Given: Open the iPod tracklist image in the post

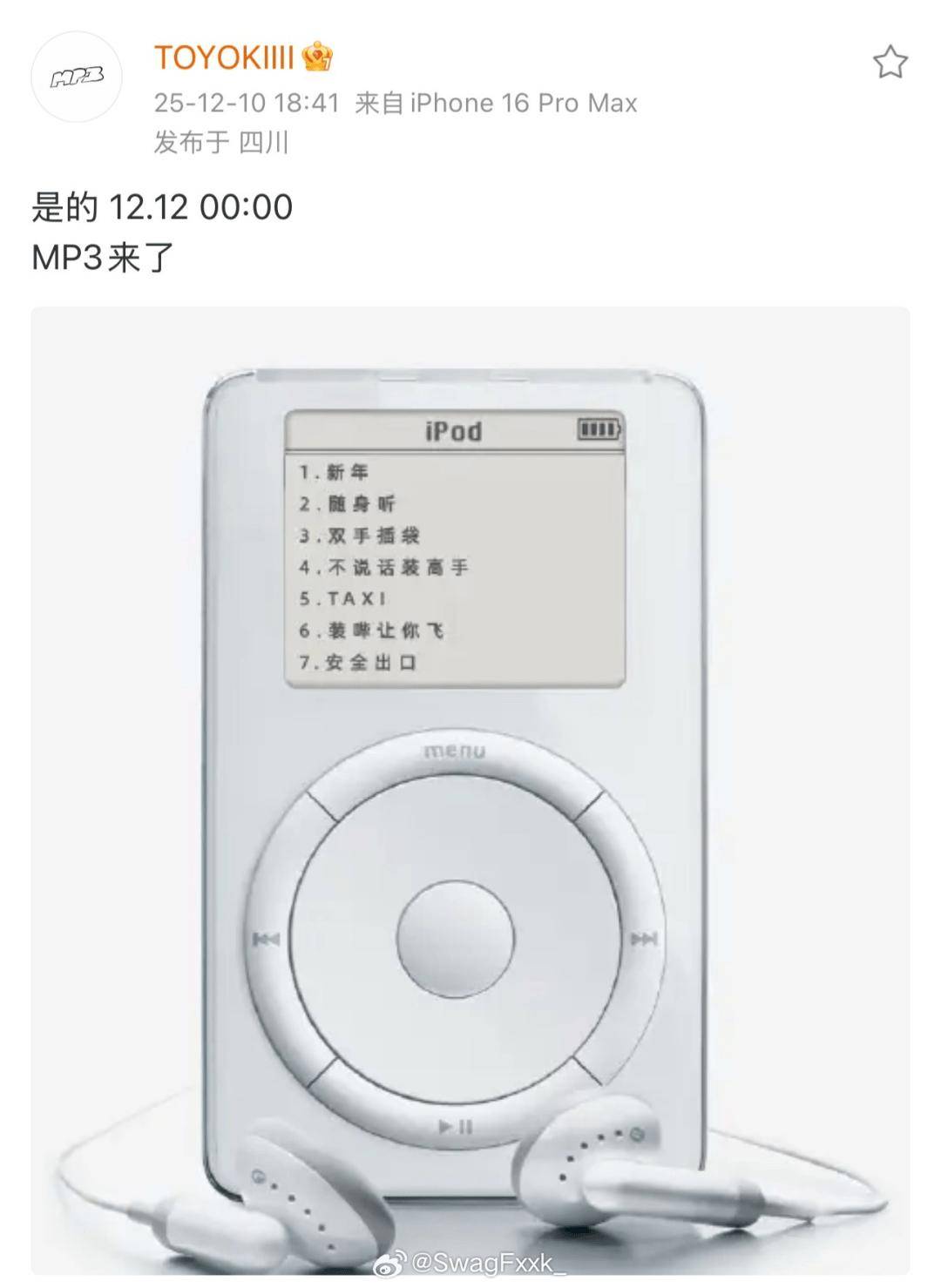Looking at the screenshot, I should pos(470,784).
